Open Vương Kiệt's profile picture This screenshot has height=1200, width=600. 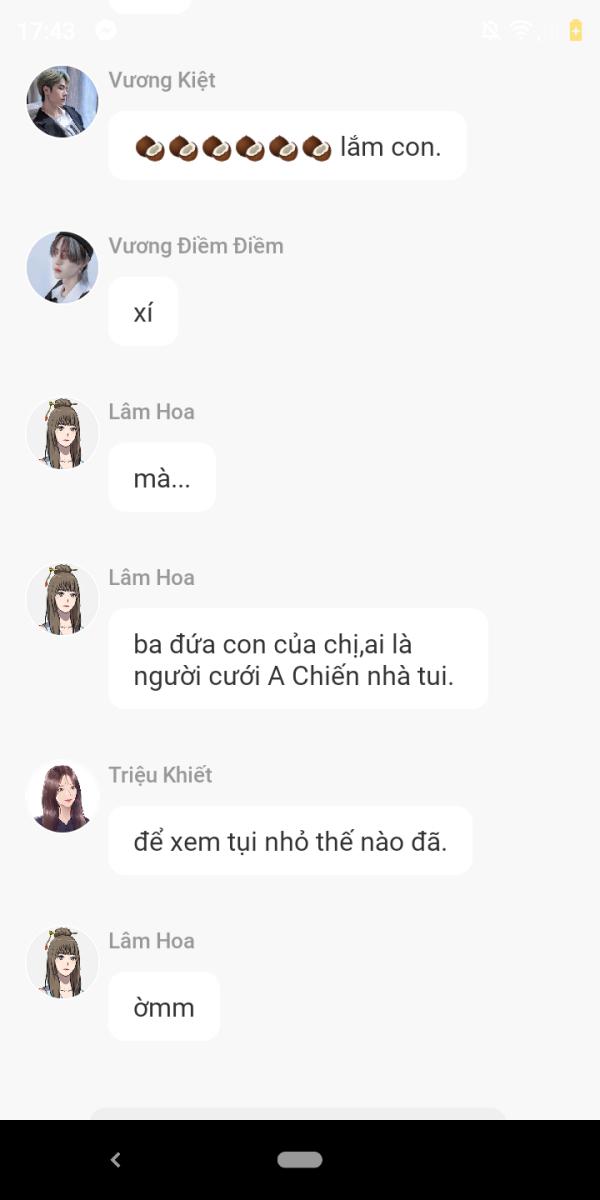coord(62,102)
